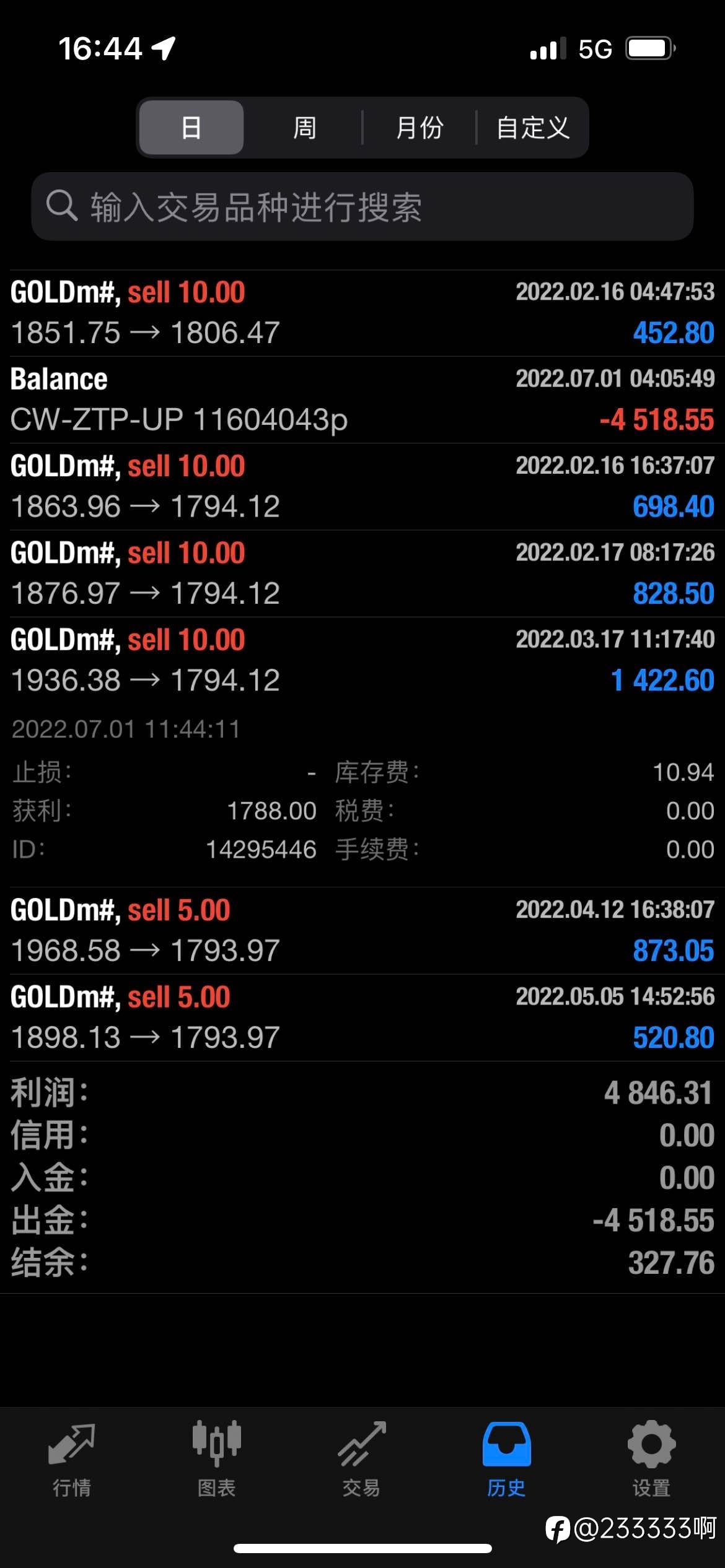Expand the sell 5.00 trade at 1898.13

tap(362, 1017)
